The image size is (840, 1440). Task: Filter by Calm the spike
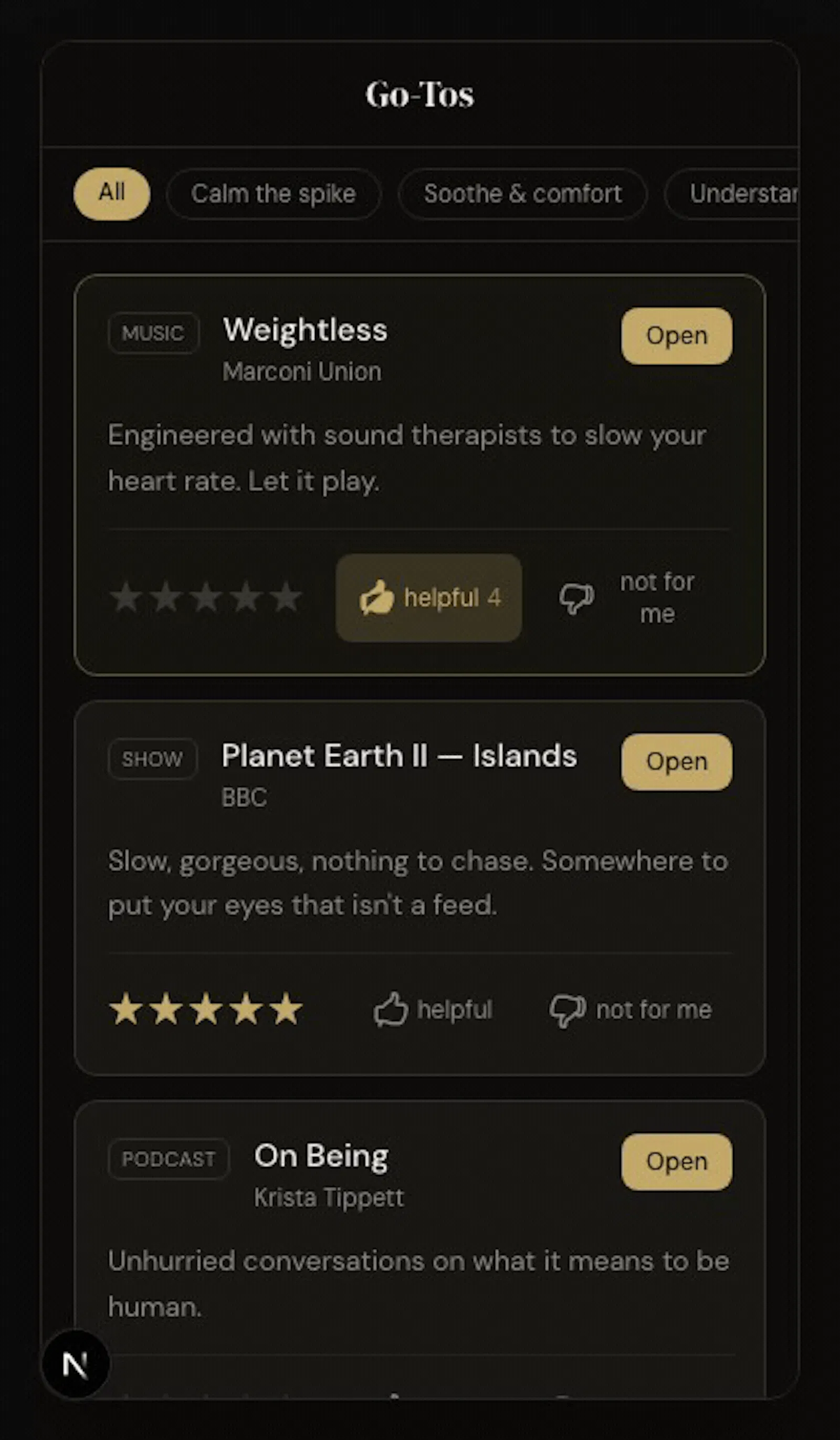pyautogui.click(x=274, y=194)
